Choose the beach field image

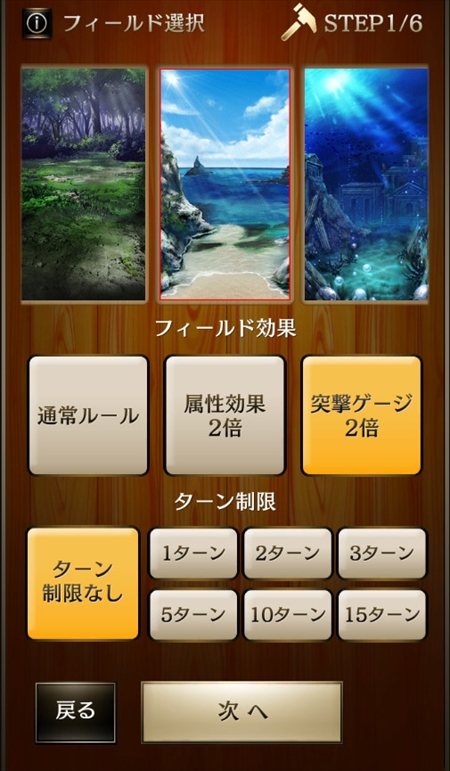225,184
